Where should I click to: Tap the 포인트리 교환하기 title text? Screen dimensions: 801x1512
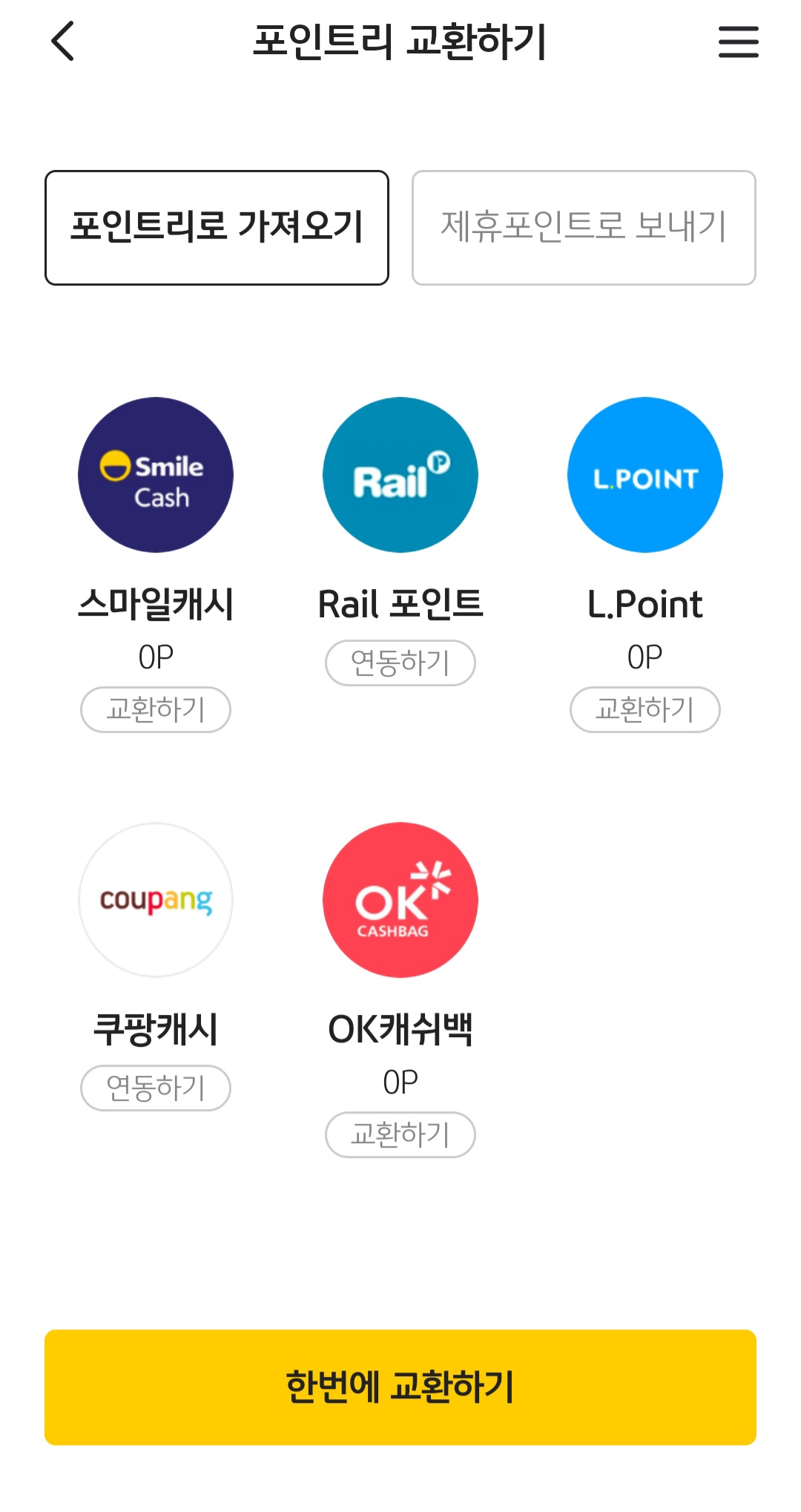point(400,42)
